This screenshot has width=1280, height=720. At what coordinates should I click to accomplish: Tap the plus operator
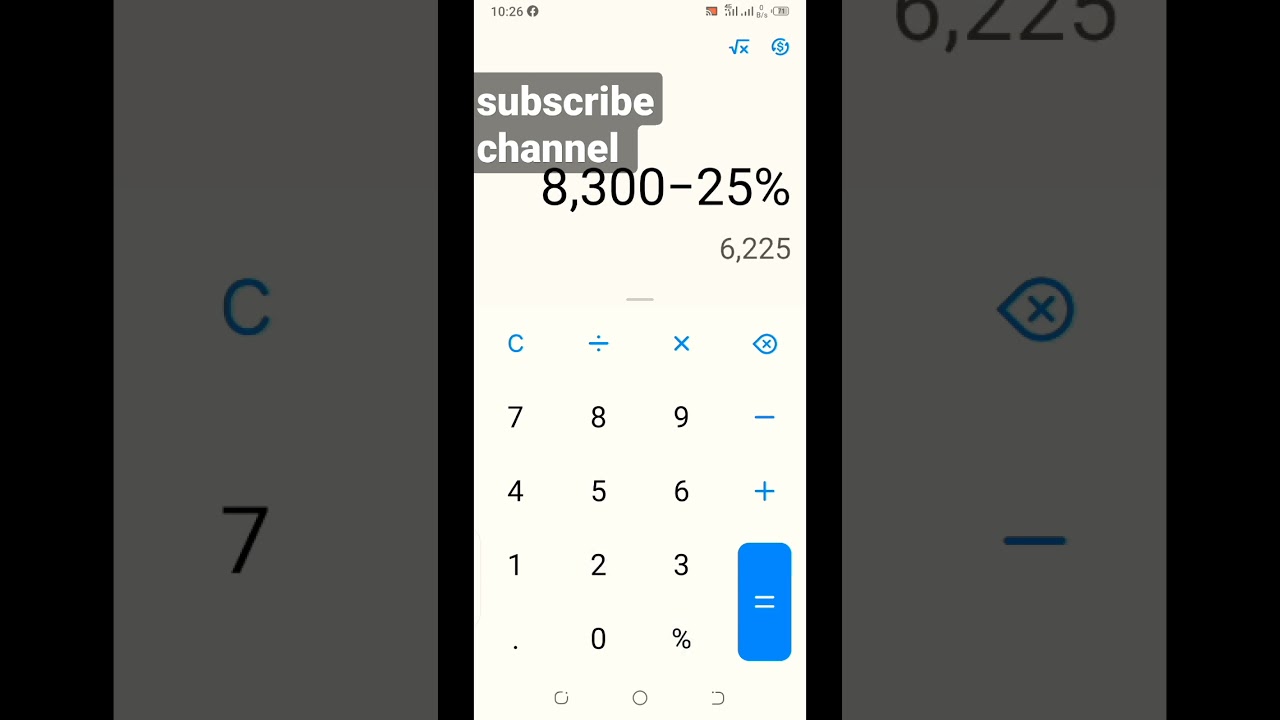point(764,491)
